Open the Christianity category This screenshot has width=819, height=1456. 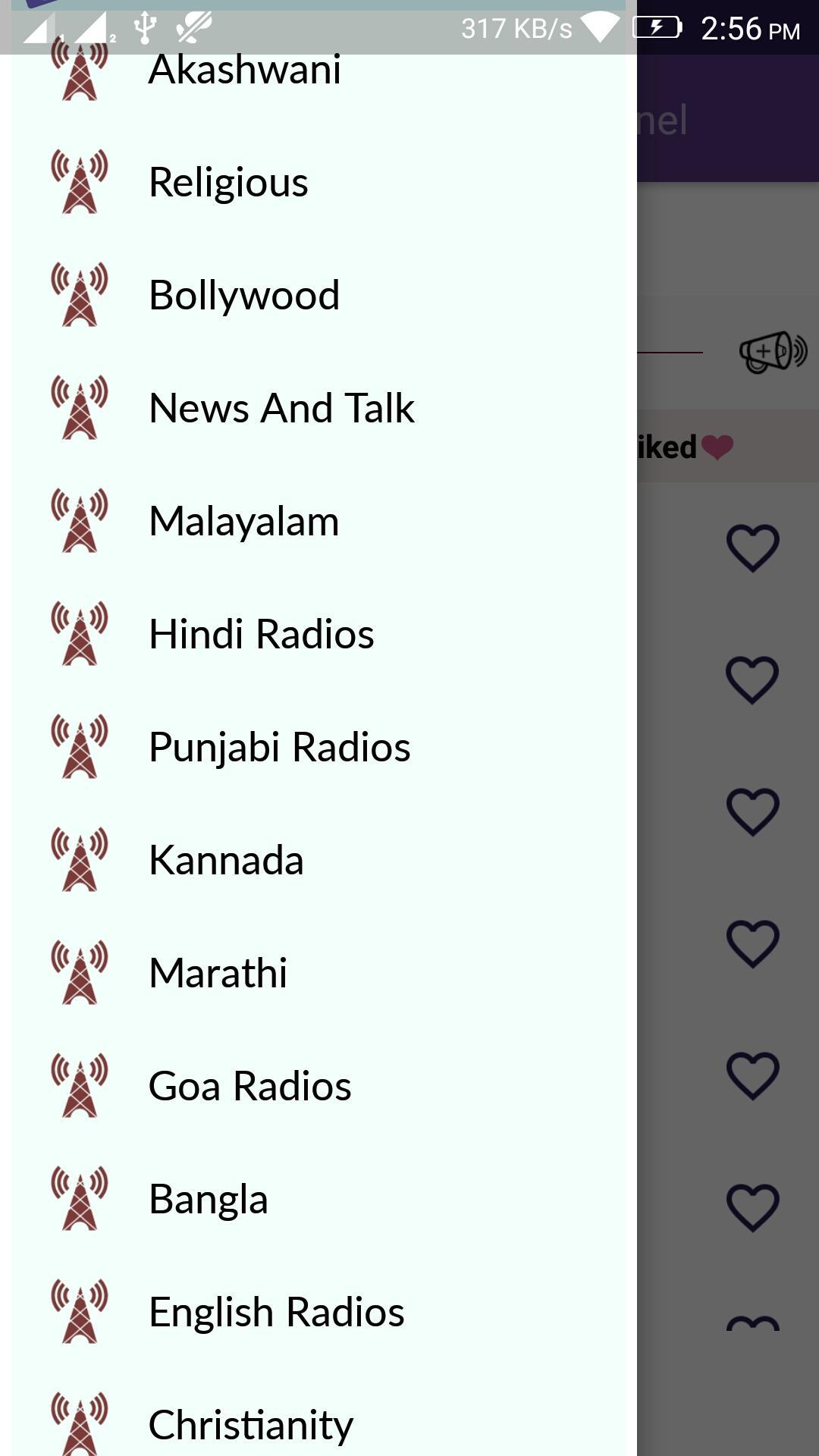coord(324,1418)
